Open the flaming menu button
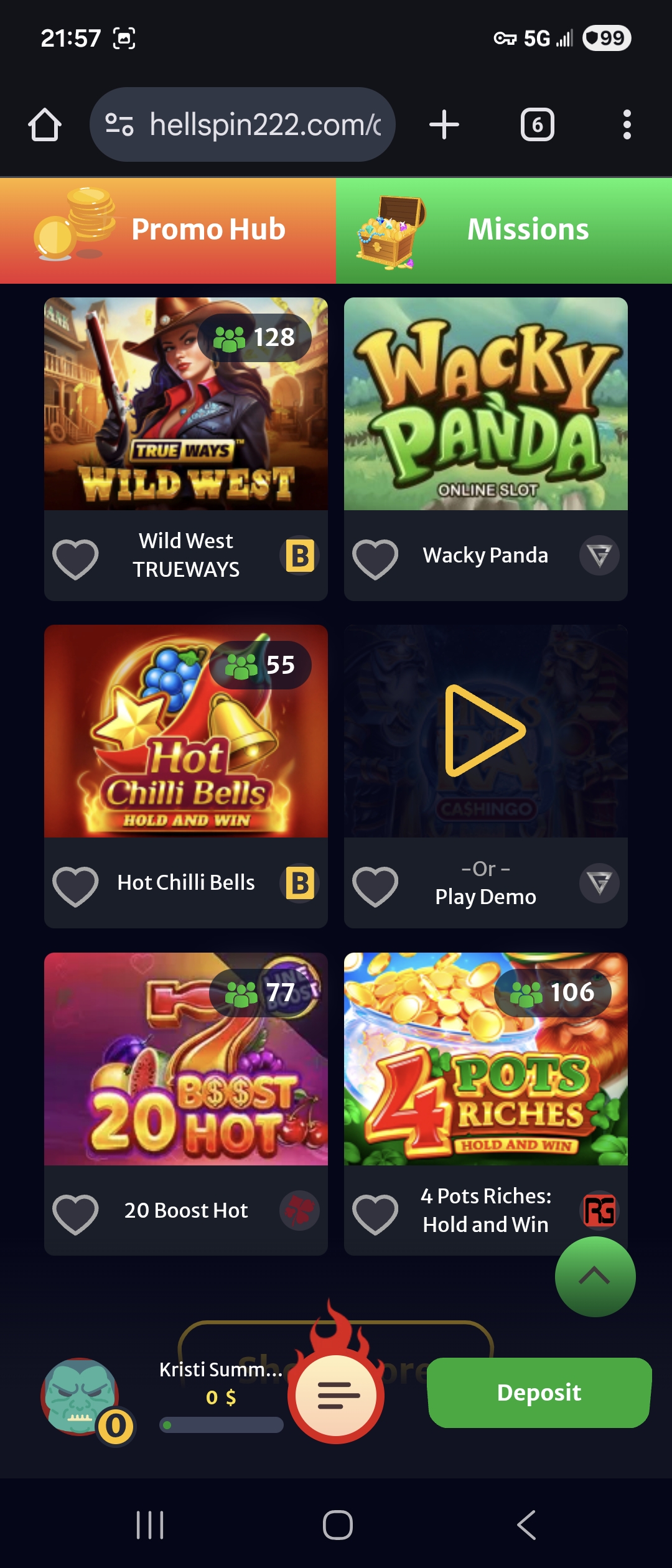The image size is (672, 1568). pos(336,1395)
